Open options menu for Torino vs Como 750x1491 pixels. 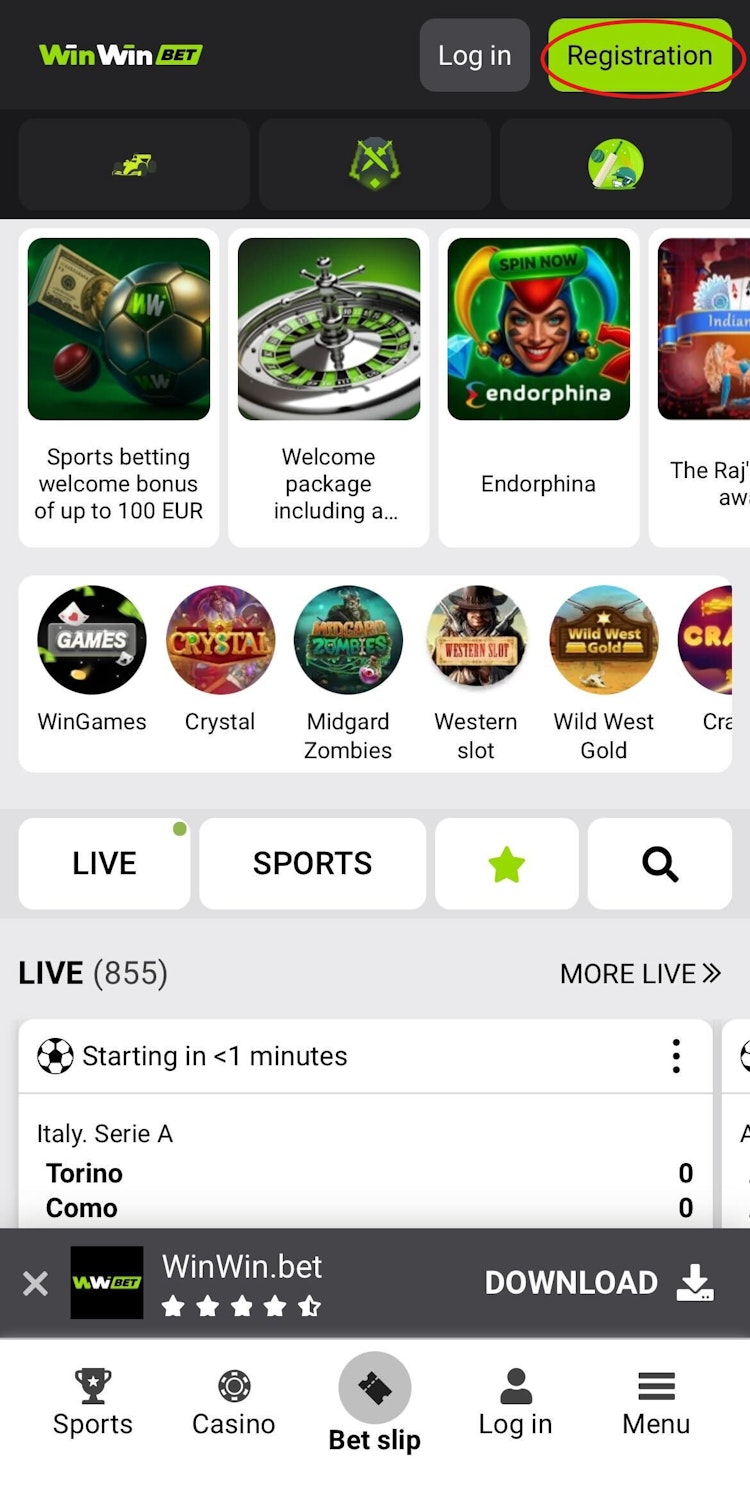tap(676, 1056)
